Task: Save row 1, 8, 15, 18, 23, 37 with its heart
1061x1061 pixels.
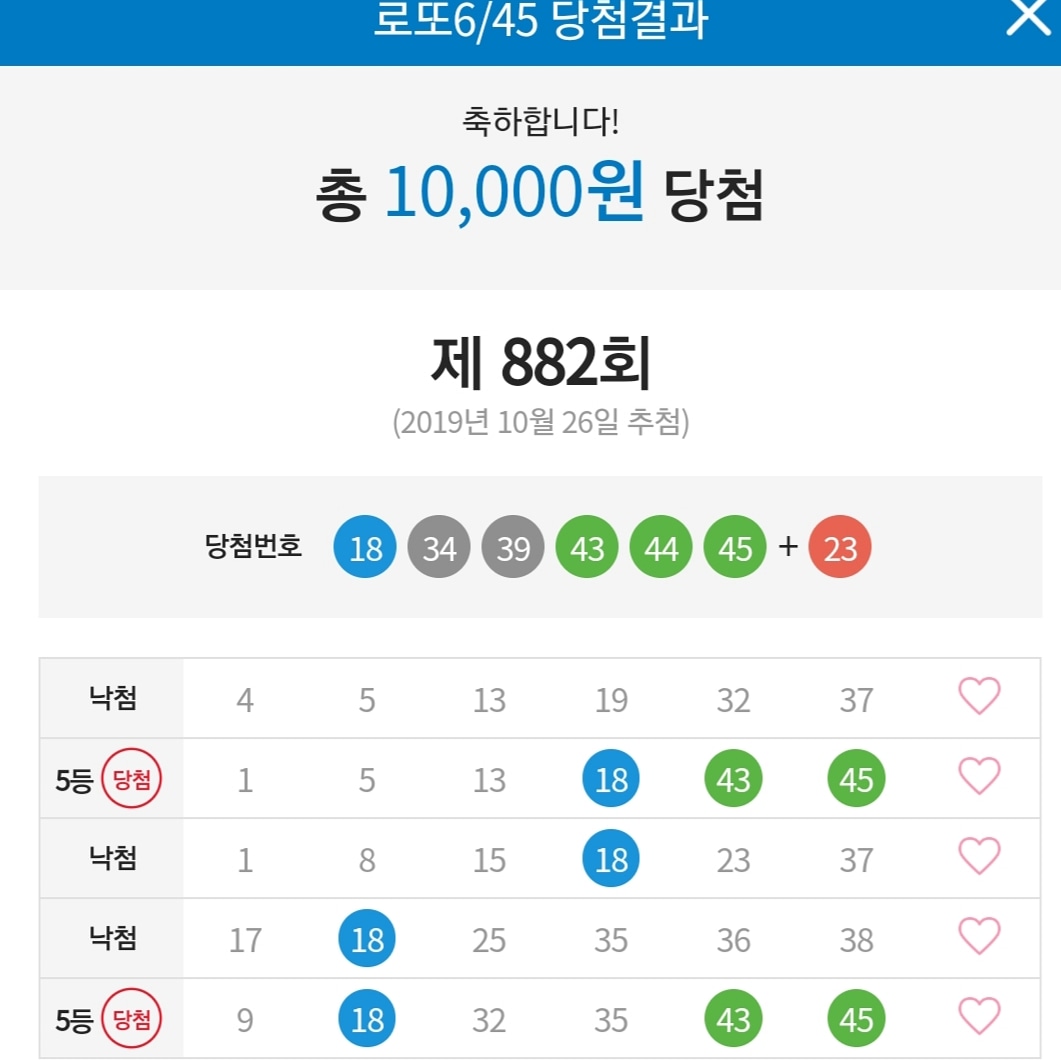Action: tap(979, 857)
